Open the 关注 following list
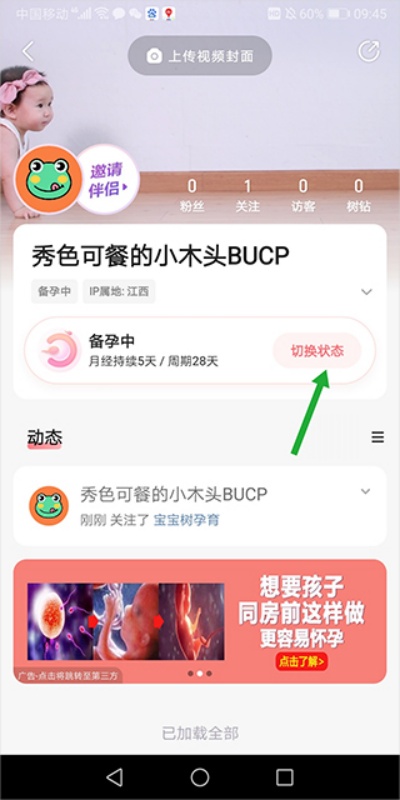 point(247,195)
